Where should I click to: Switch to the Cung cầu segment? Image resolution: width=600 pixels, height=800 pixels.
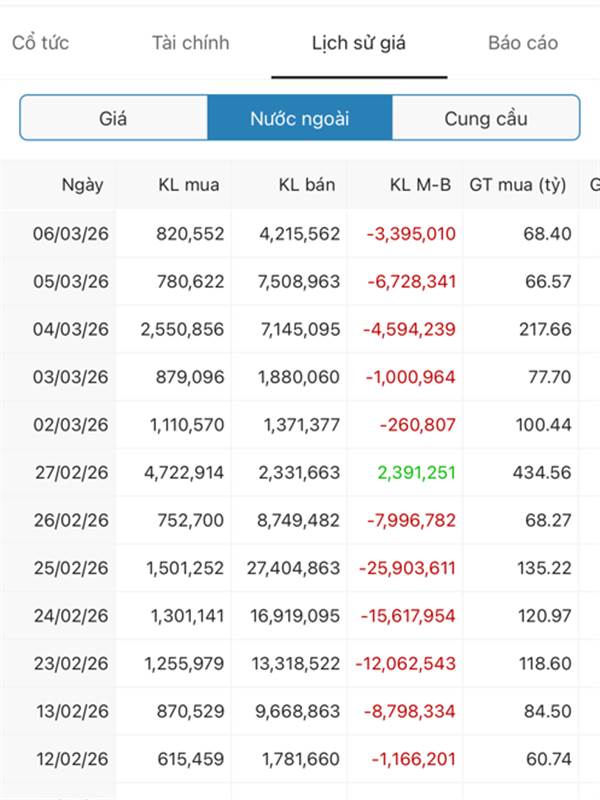(x=486, y=118)
